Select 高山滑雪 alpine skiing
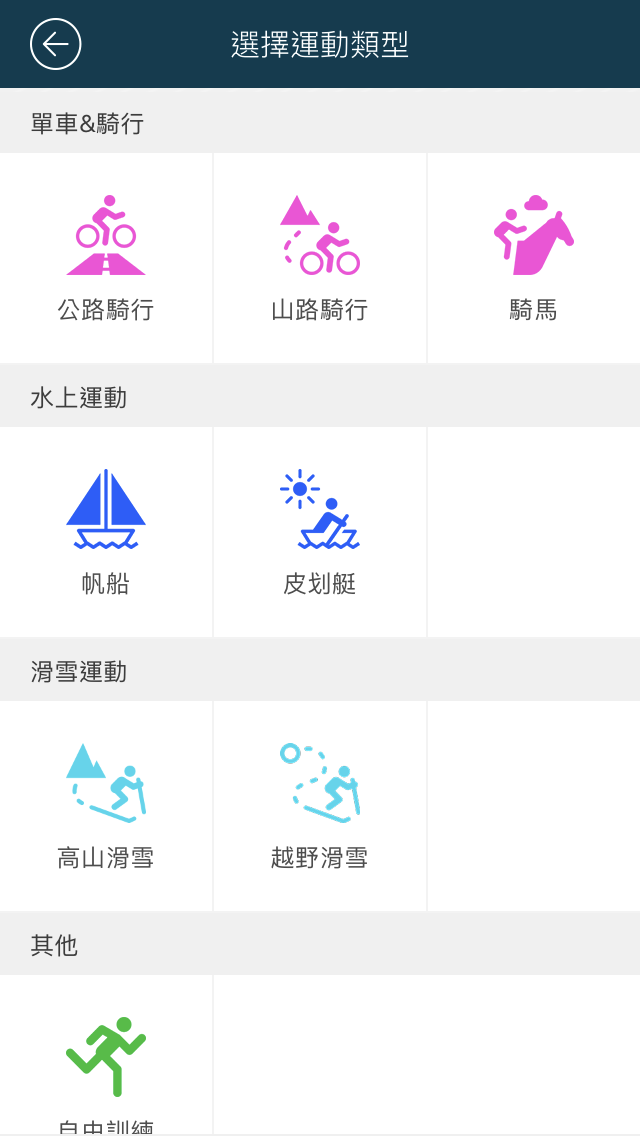Viewport: 640px width, 1136px height. [x=106, y=806]
